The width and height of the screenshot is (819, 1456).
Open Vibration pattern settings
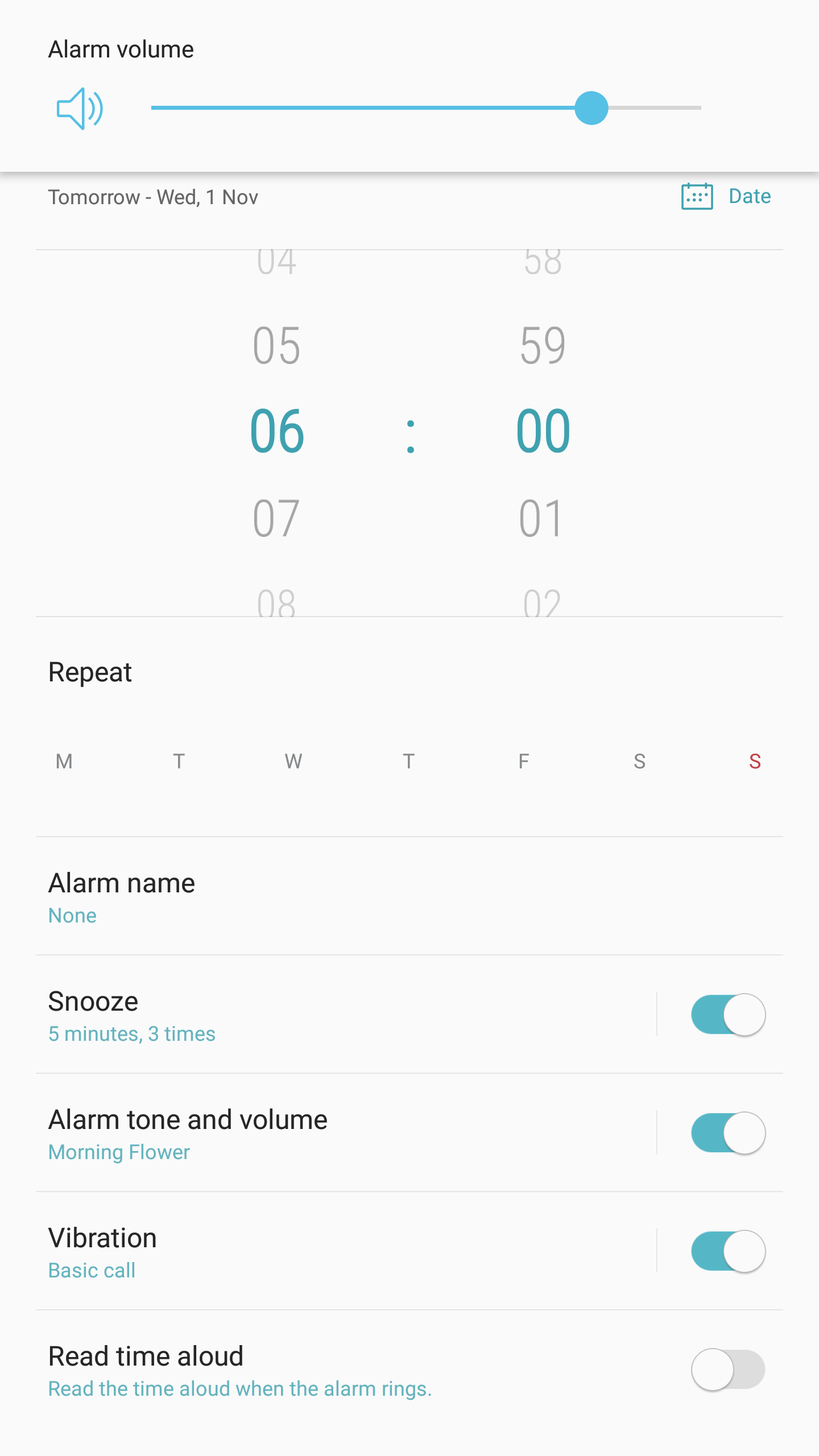click(346, 1251)
